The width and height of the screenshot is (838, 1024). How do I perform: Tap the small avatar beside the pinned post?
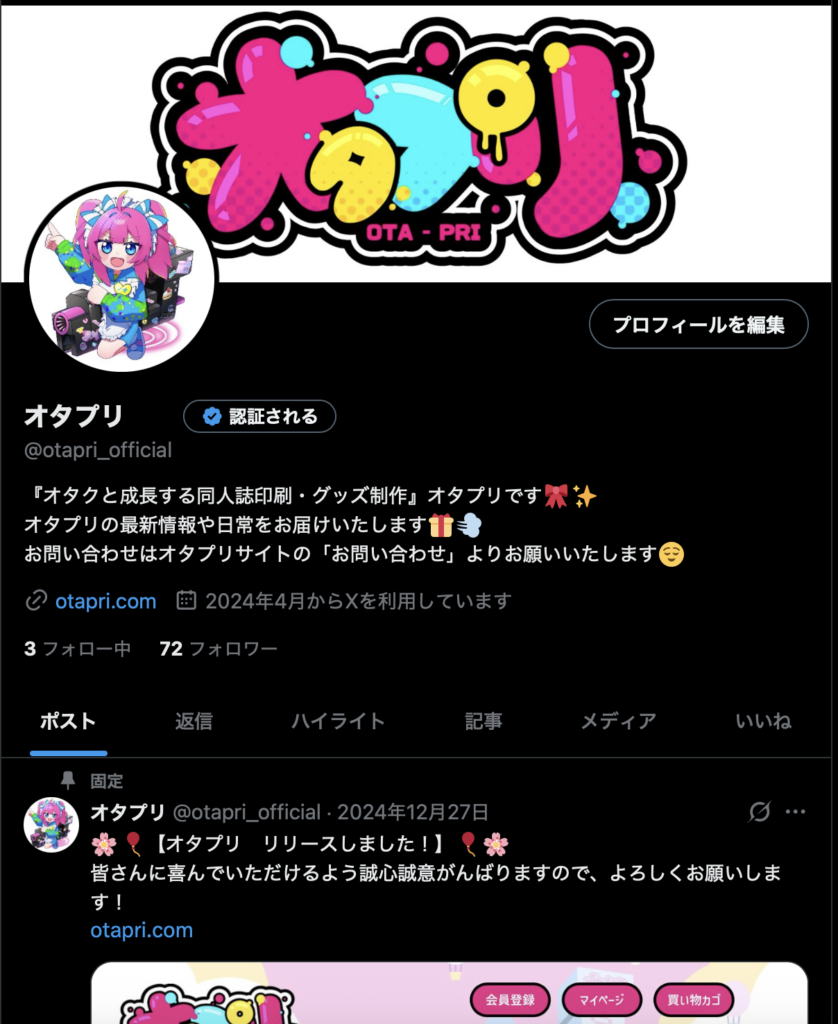(x=51, y=824)
